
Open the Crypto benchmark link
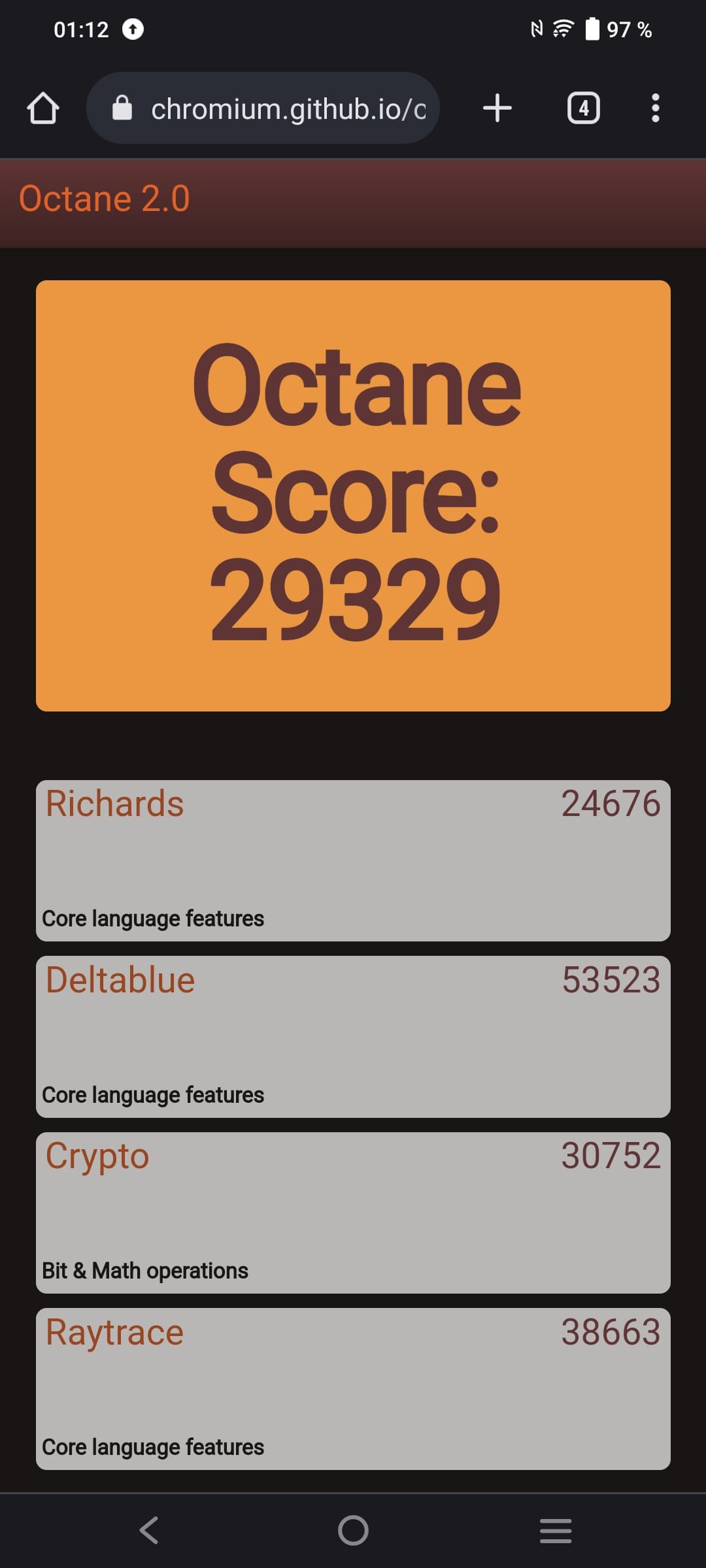click(97, 1156)
